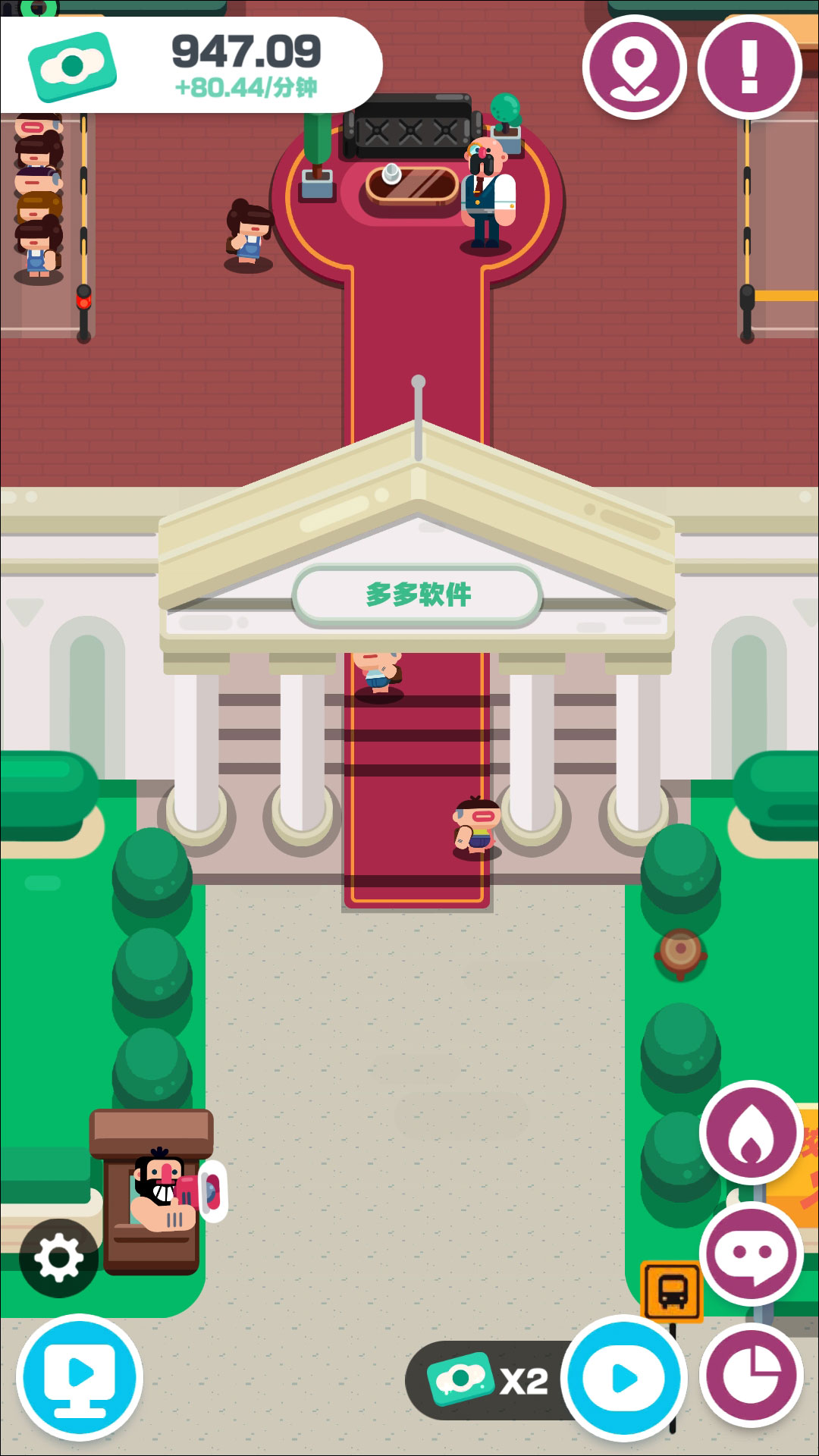
Task: Open the TV video ad button
Action: pos(80,1376)
